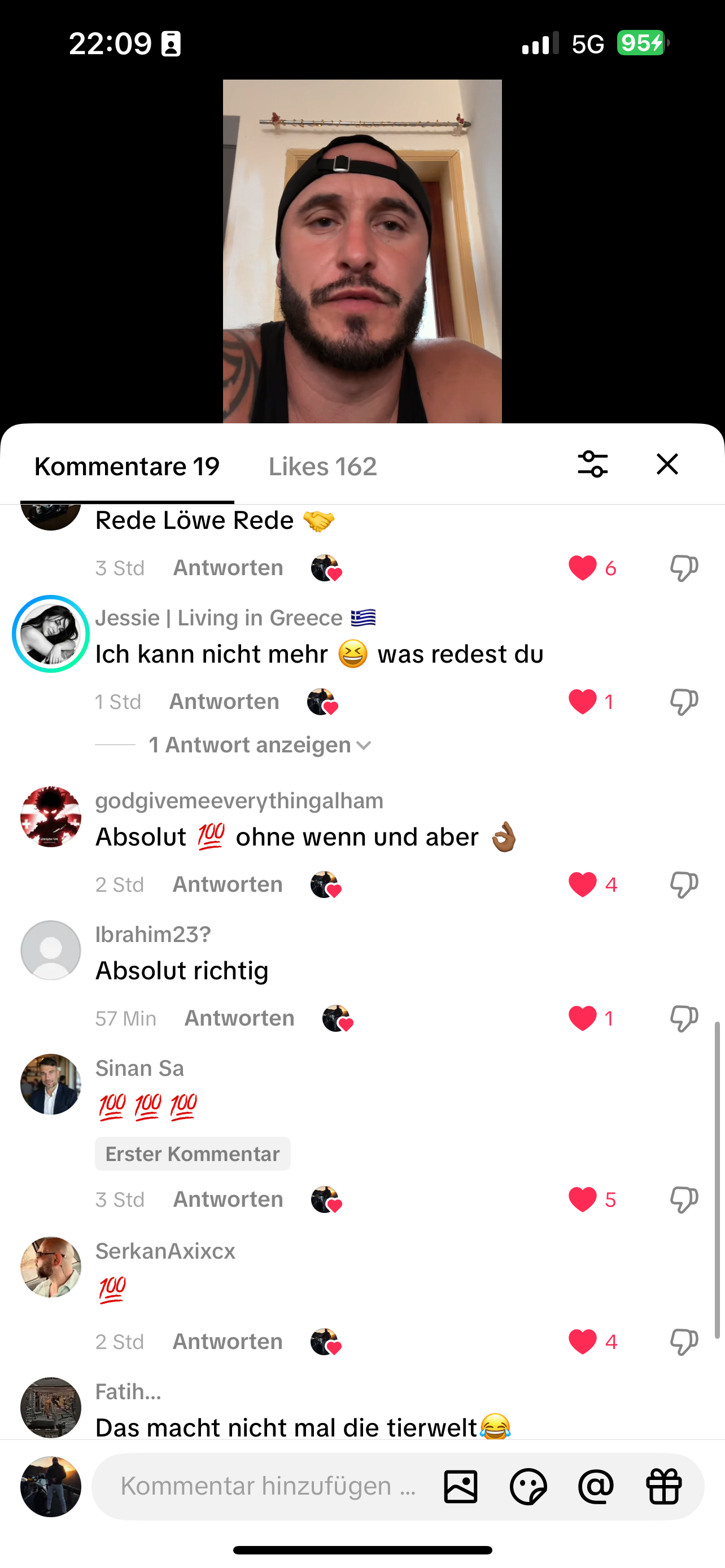725x1568 pixels.
Task: Attach an image to the comment
Action: pyautogui.click(x=461, y=1486)
